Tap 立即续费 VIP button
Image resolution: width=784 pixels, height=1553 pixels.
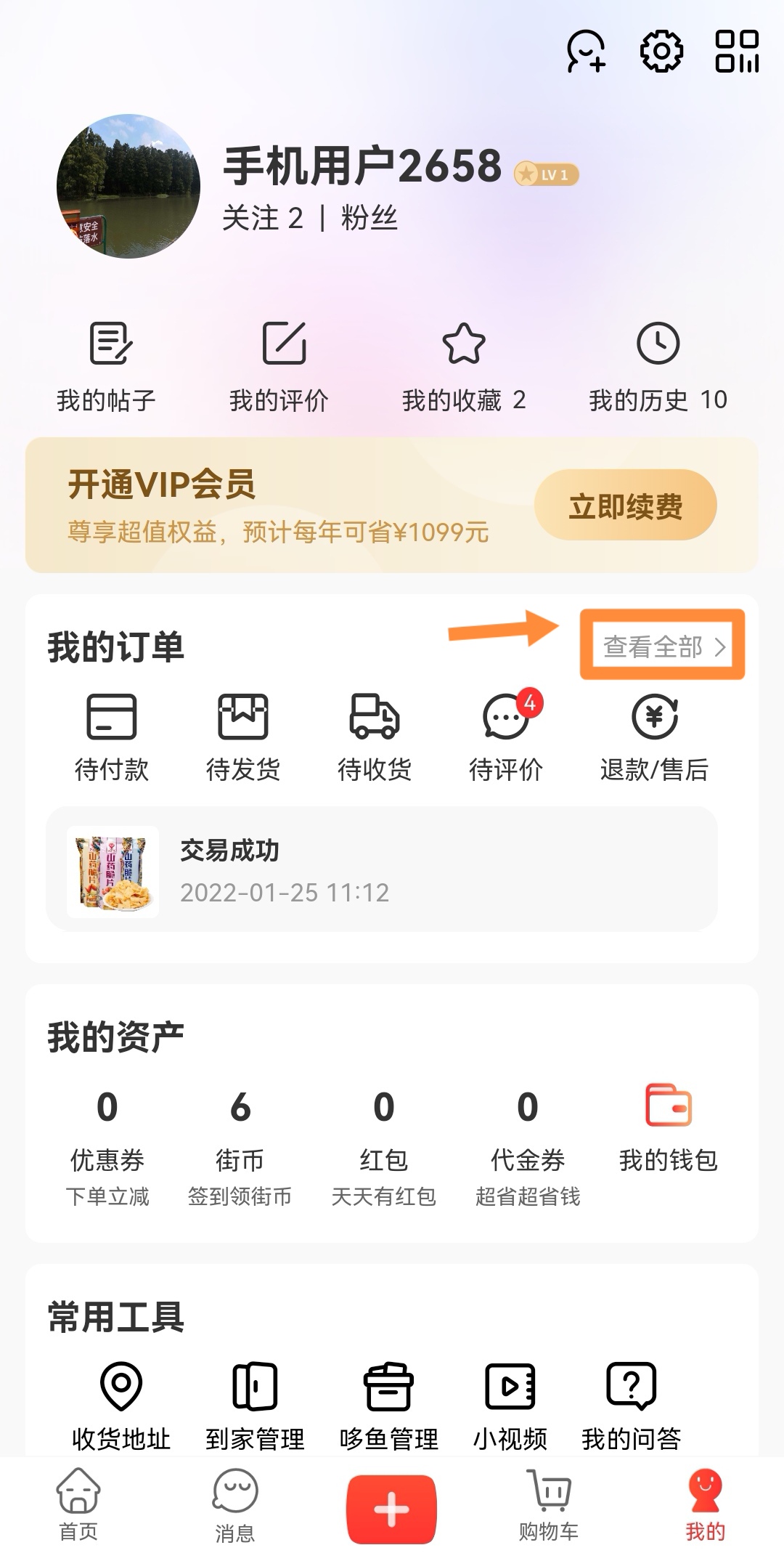pyautogui.click(x=625, y=506)
